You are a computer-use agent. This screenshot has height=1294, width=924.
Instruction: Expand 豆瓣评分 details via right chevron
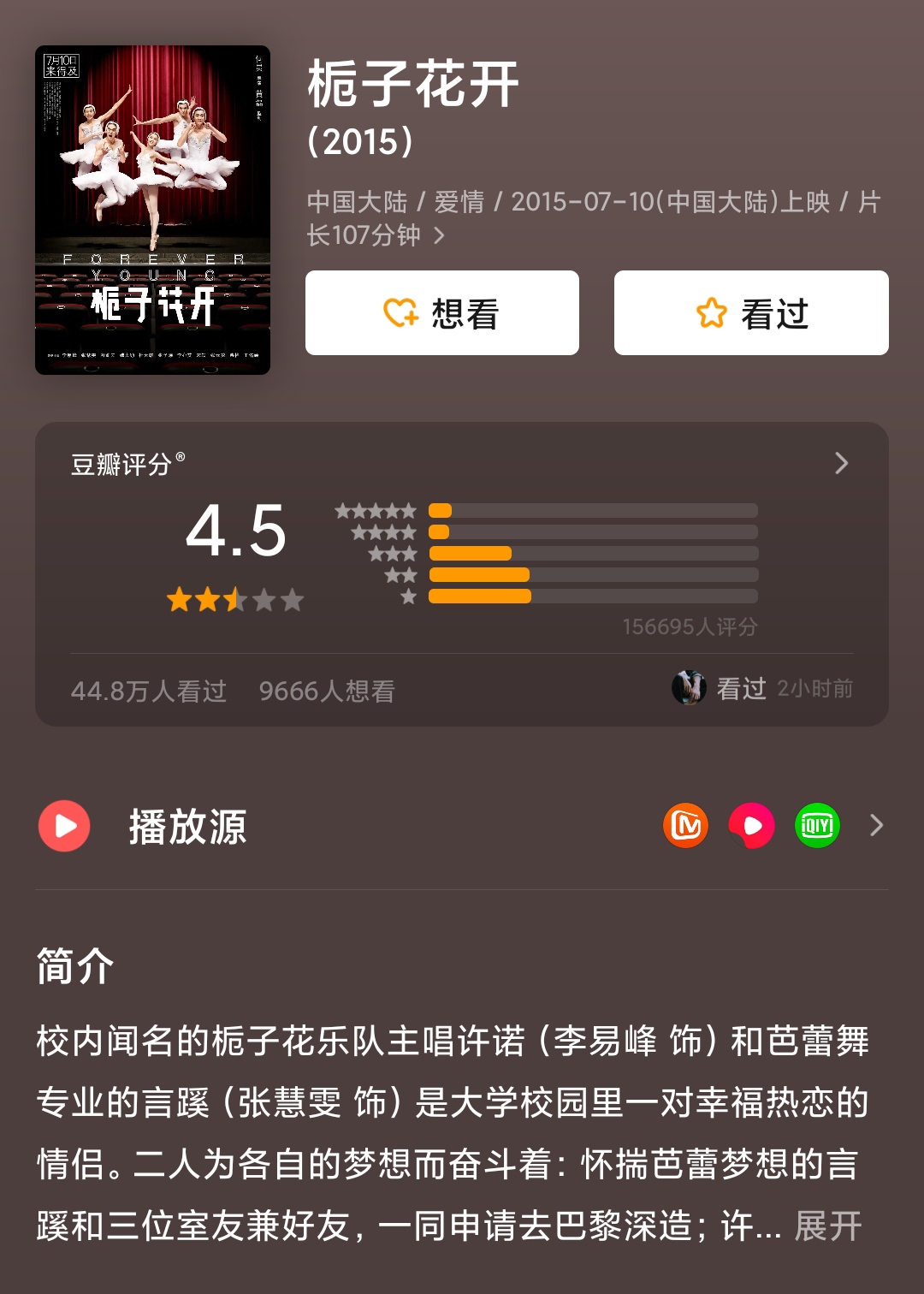pyautogui.click(x=841, y=463)
